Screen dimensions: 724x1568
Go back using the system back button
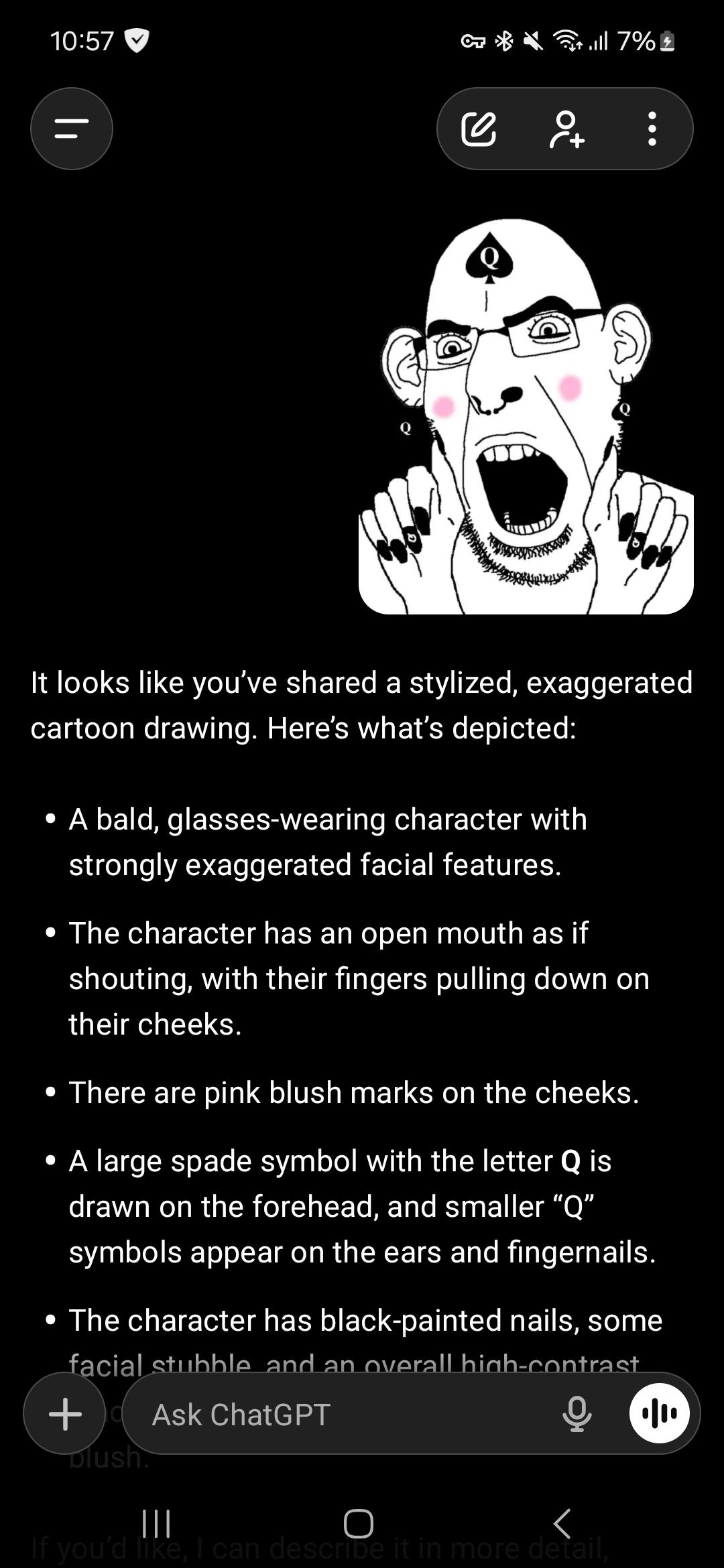coord(562,1524)
